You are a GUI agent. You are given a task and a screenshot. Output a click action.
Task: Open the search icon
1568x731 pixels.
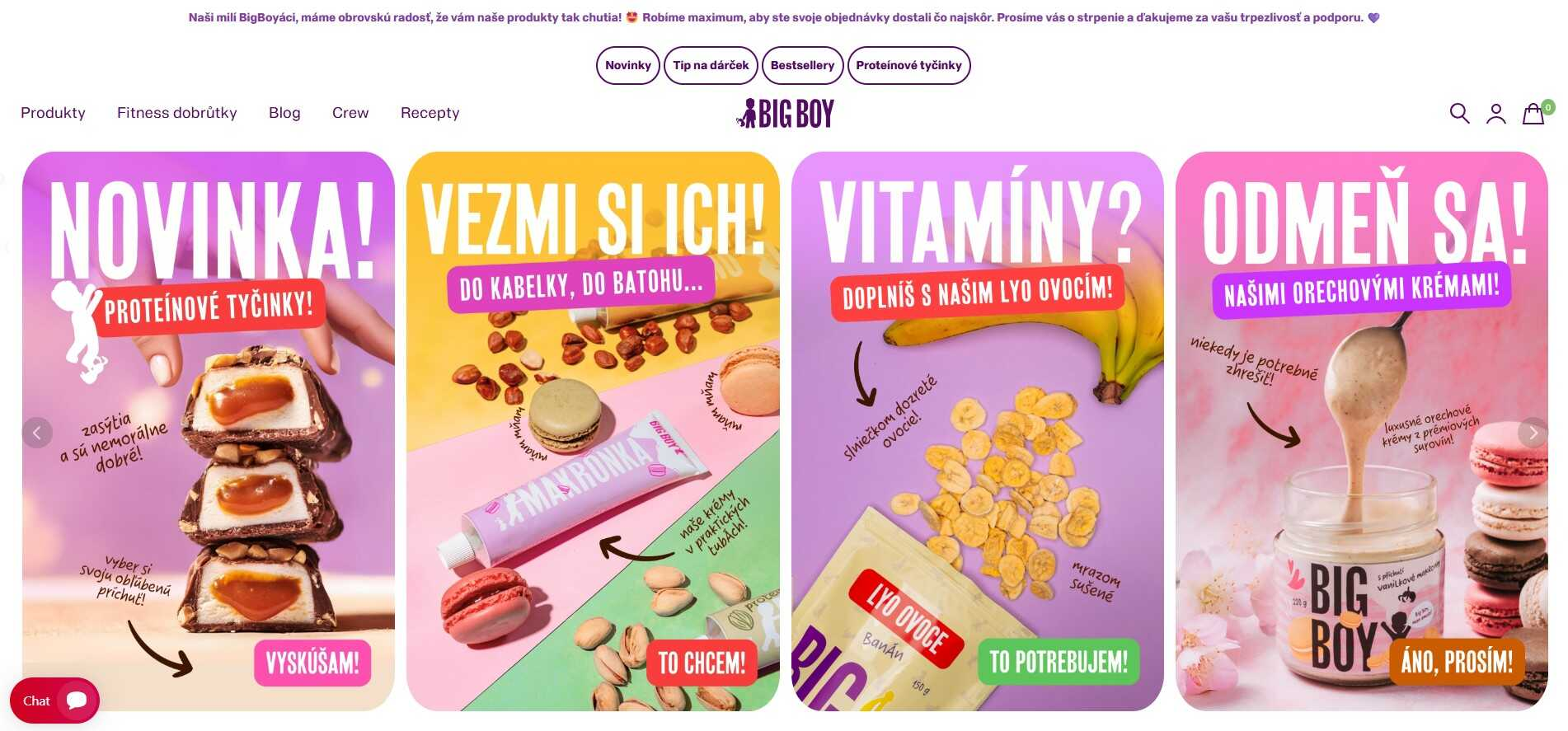1459,114
